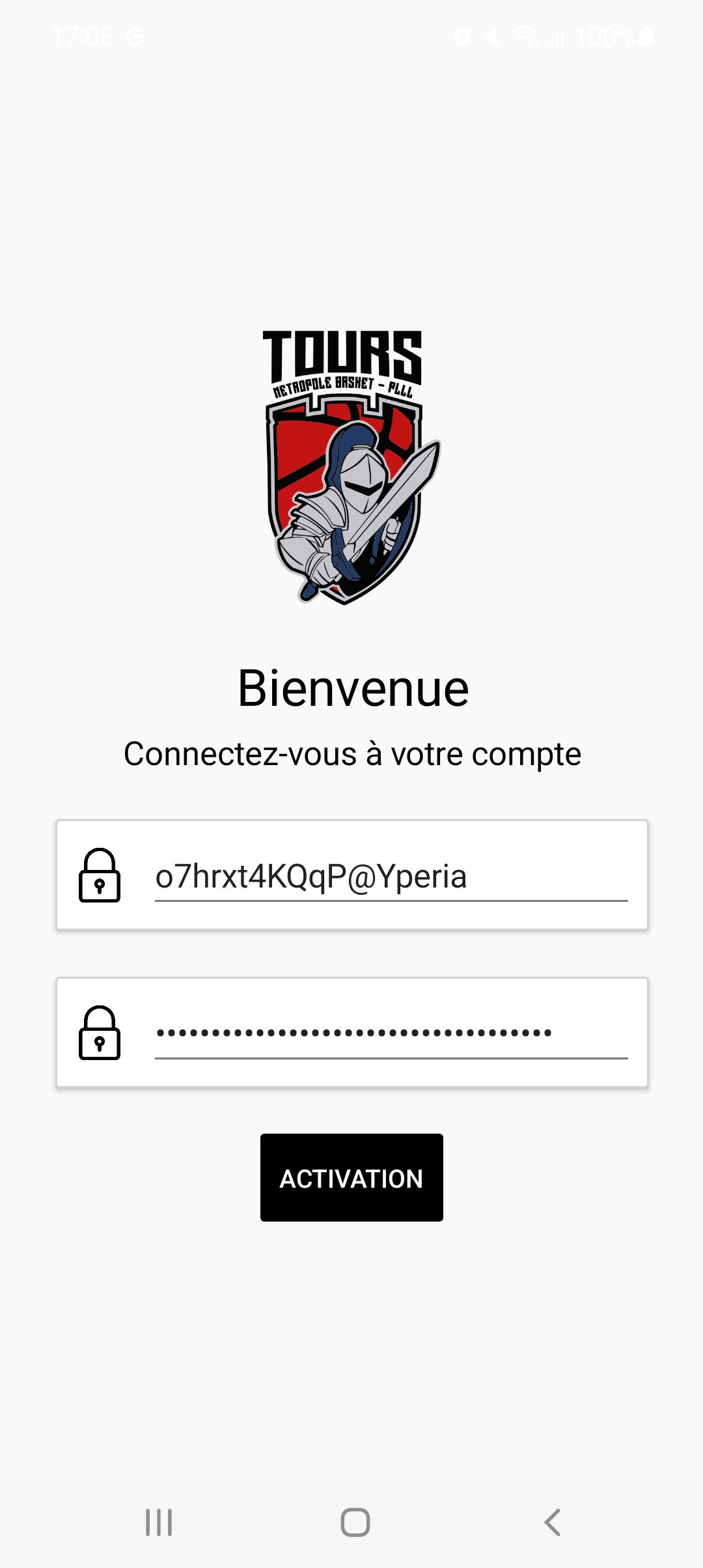This screenshot has height=1568, width=703.
Task: Tap the G network indicator in the status bar
Action: coord(135,37)
